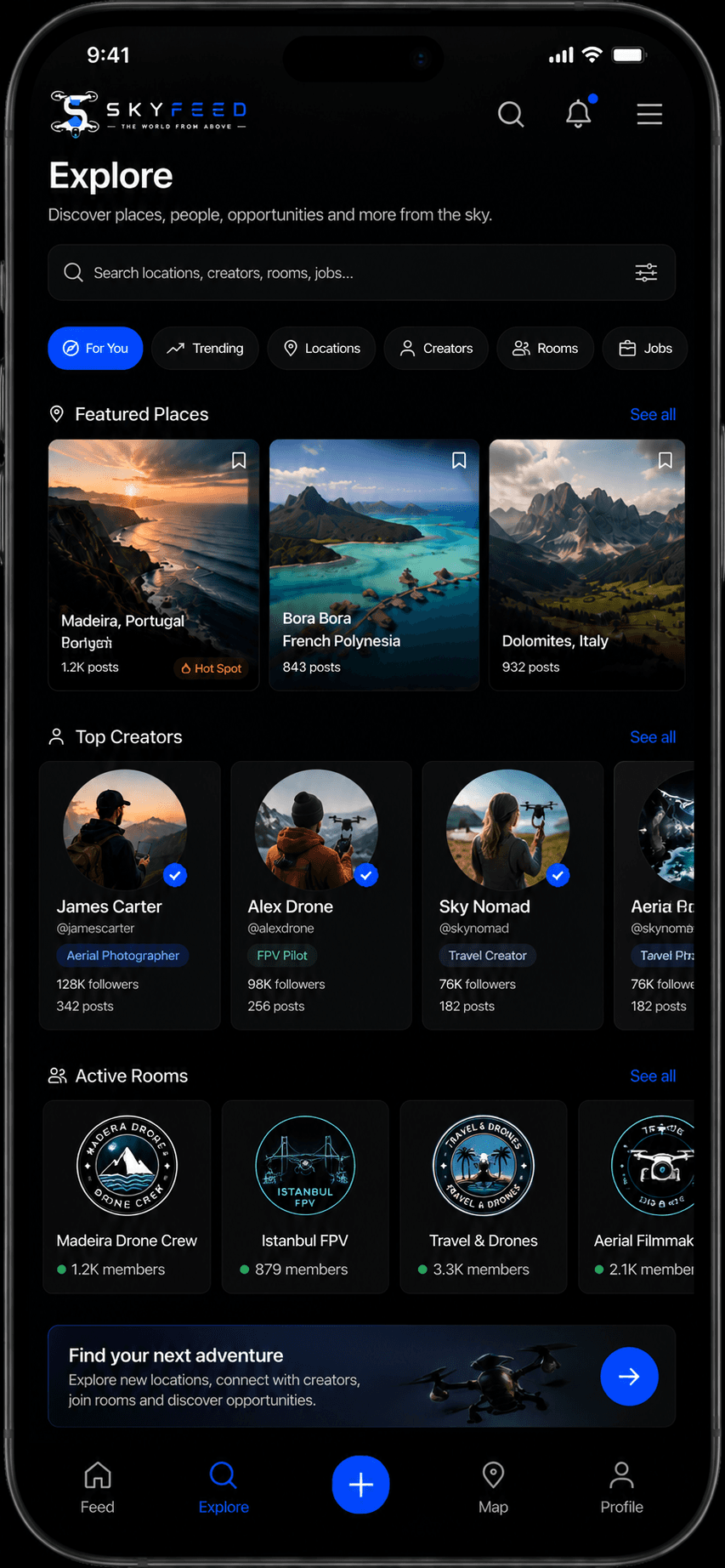Open Alex Drone's creator card
The height and width of the screenshot is (1568, 725).
[321, 895]
